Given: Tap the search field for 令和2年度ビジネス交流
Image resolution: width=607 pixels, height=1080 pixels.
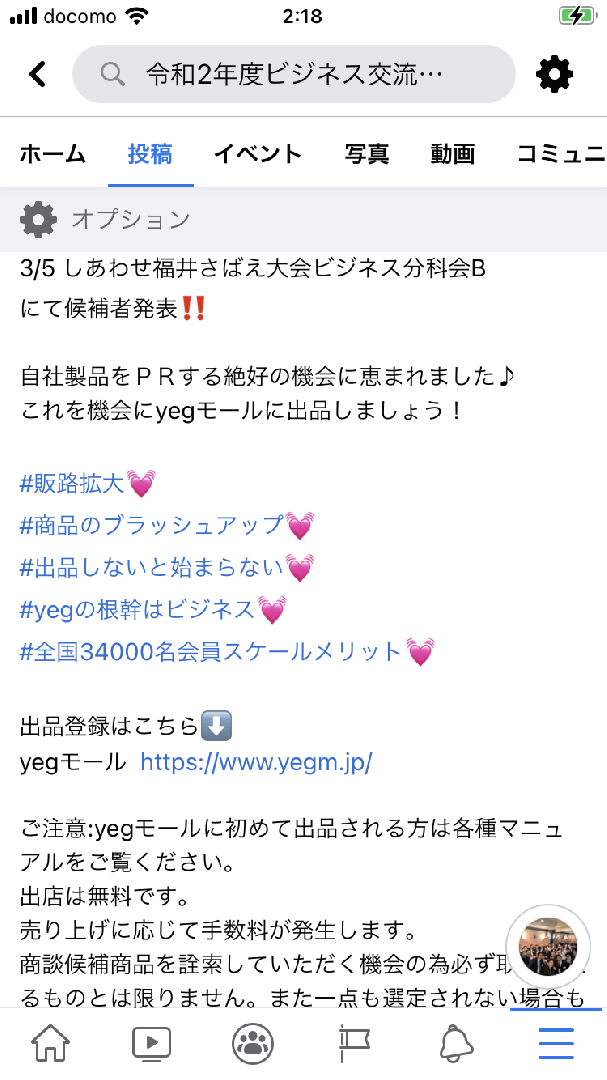Looking at the screenshot, I should point(293,74).
